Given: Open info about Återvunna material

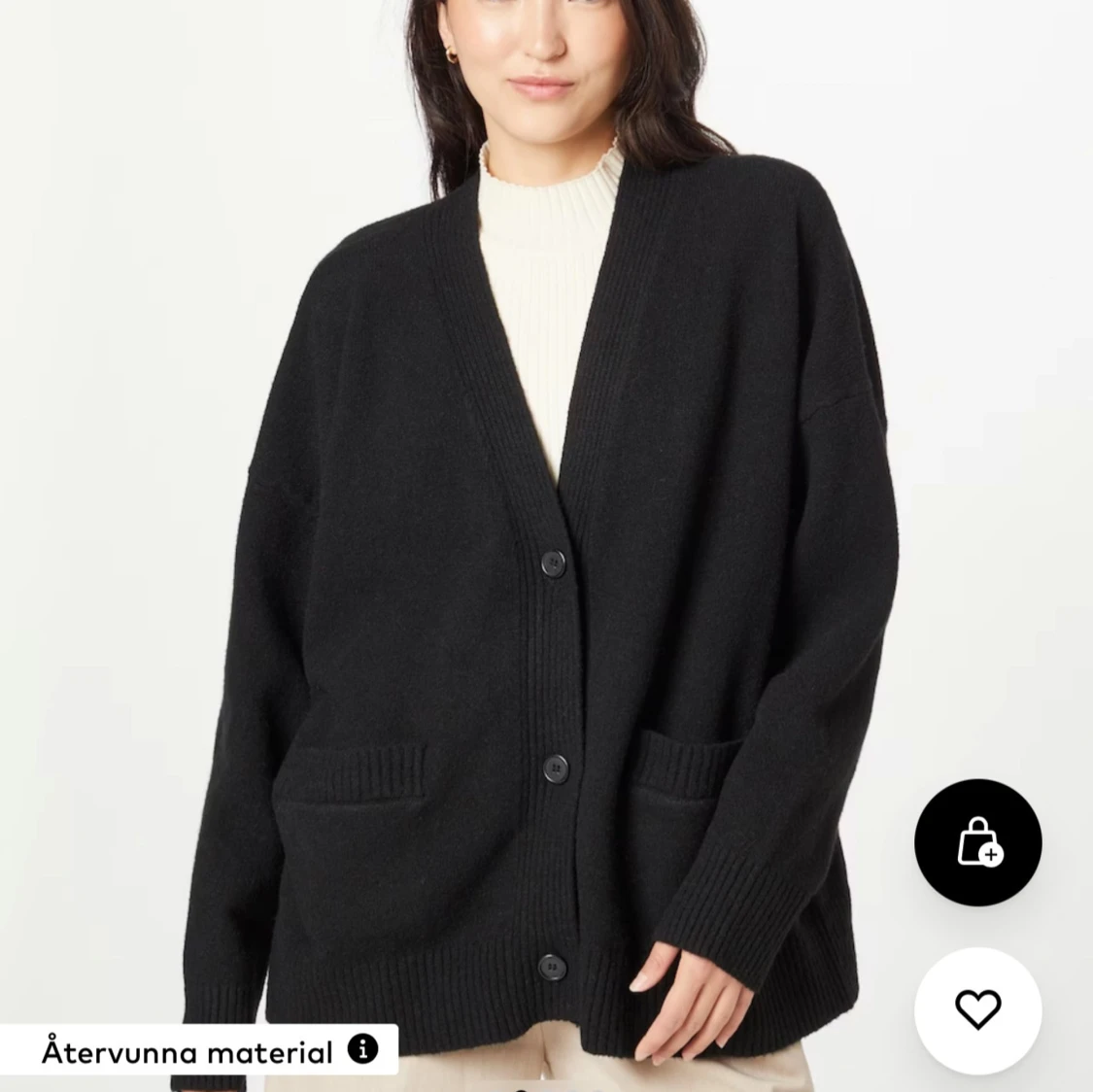Looking at the screenshot, I should (x=362, y=1050).
